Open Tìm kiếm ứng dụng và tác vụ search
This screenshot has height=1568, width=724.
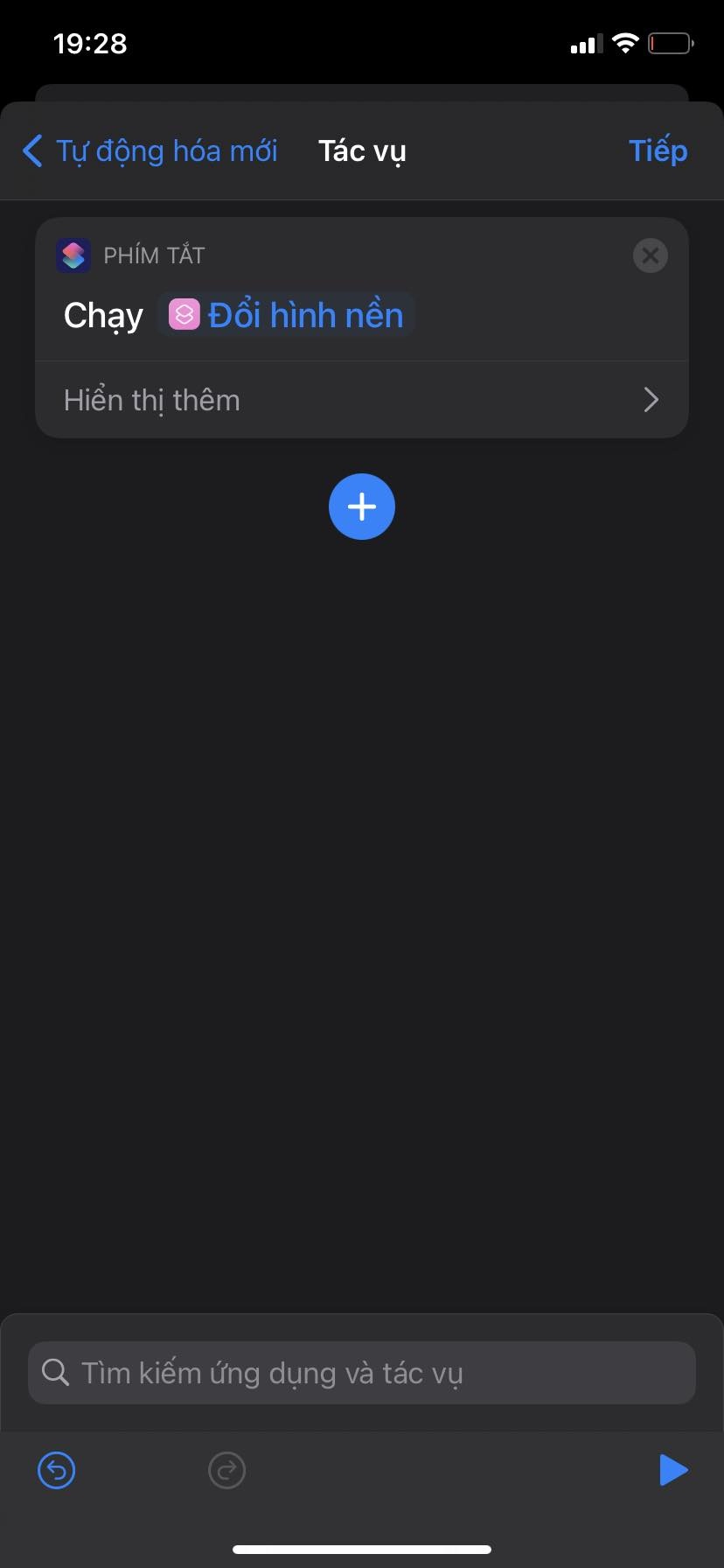[x=362, y=1373]
